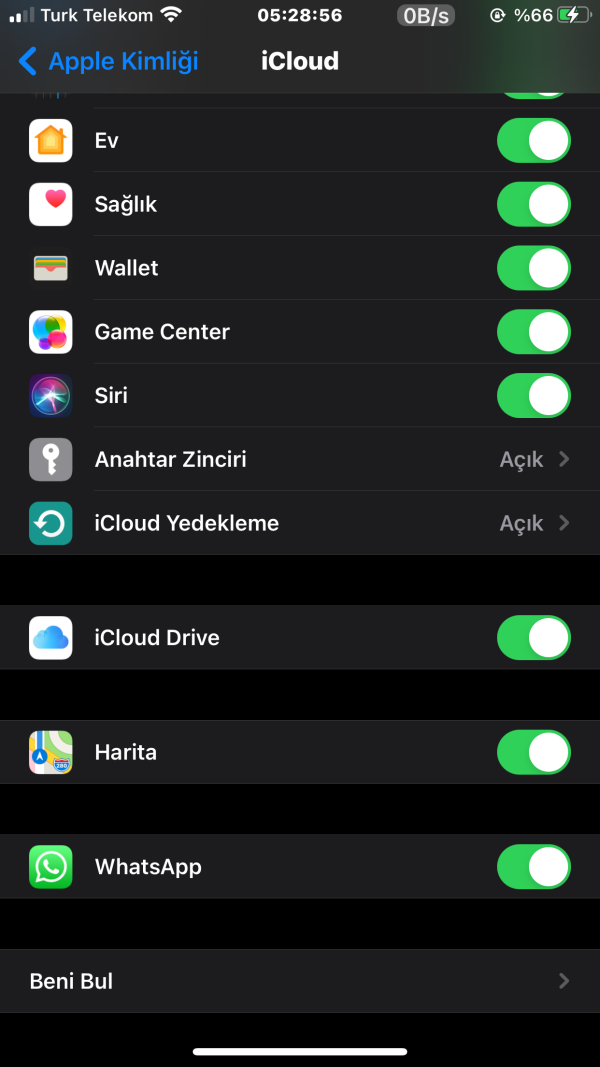The width and height of the screenshot is (600, 1067).
Task: Open iCloud Yedekleme settings
Action: point(300,523)
